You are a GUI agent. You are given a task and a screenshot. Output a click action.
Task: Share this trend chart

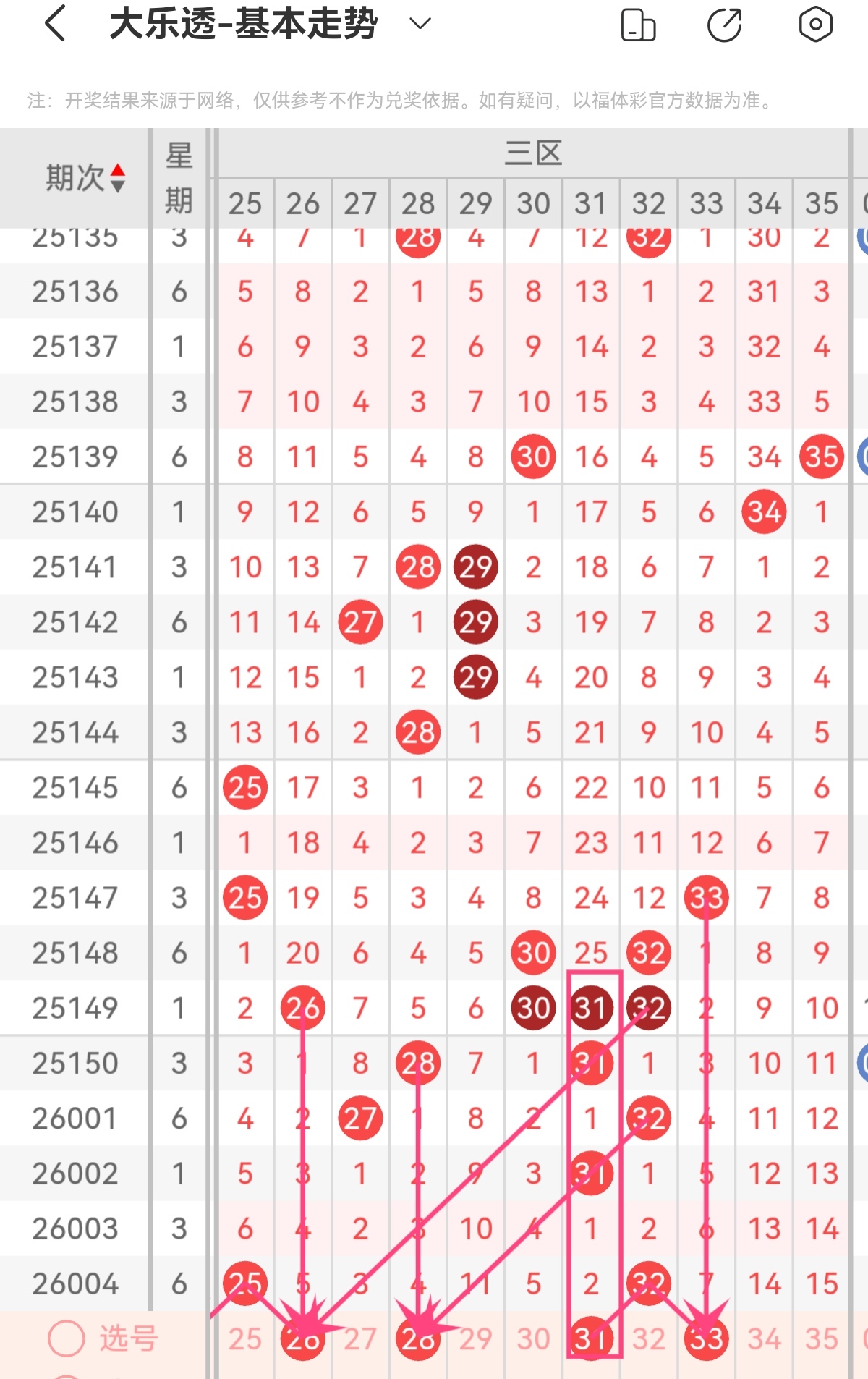(x=724, y=25)
